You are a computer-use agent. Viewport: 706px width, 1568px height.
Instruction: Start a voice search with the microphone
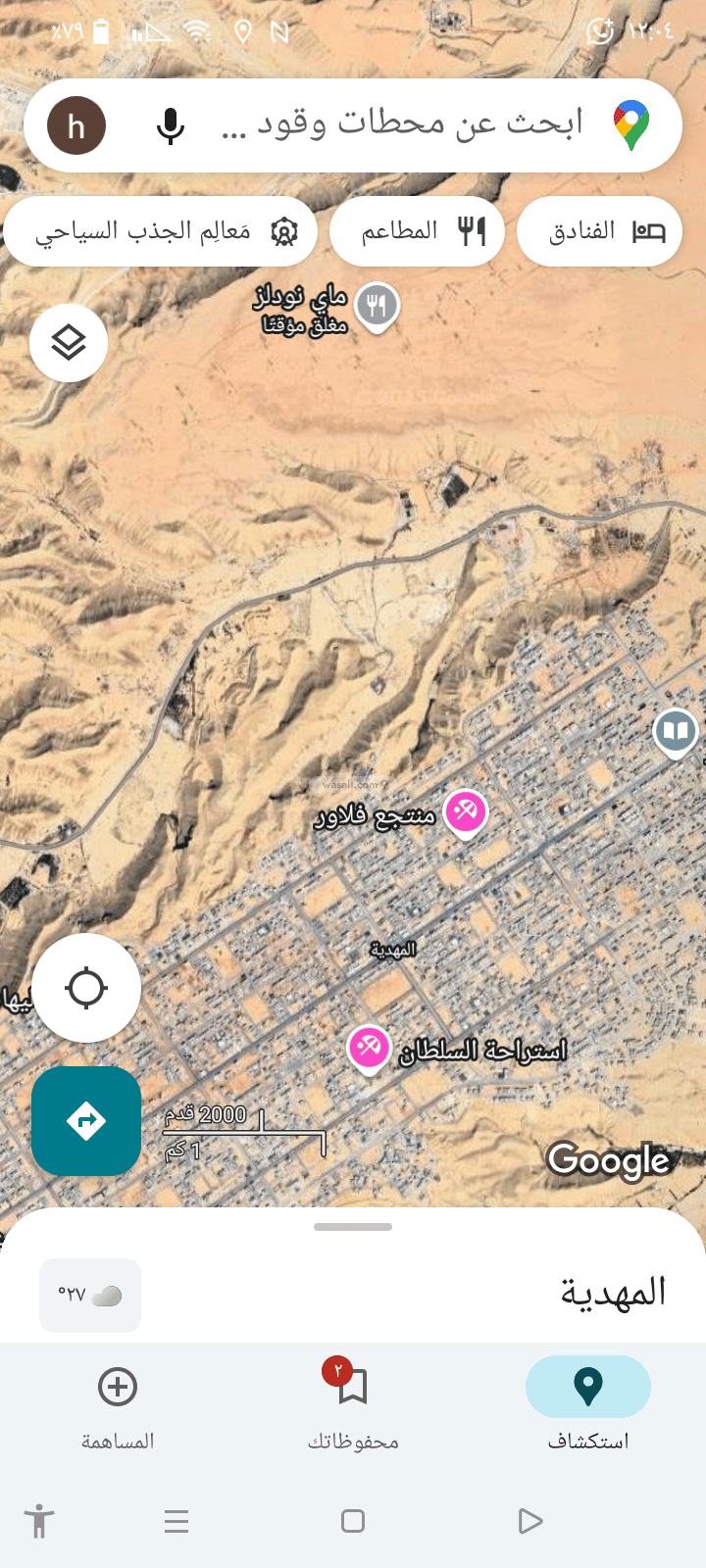pos(171,125)
